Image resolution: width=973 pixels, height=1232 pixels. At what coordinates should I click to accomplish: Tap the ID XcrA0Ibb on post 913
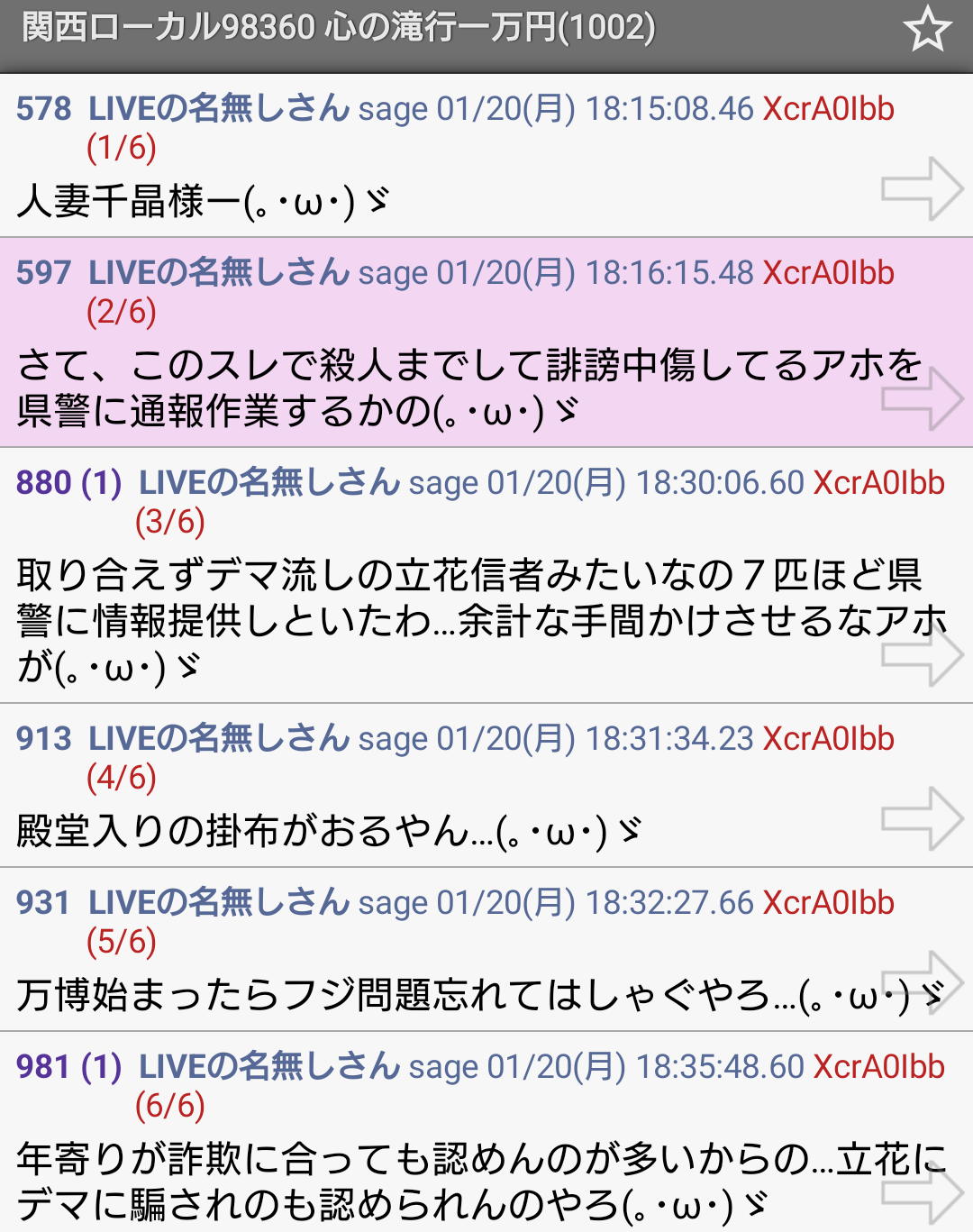pos(828,739)
